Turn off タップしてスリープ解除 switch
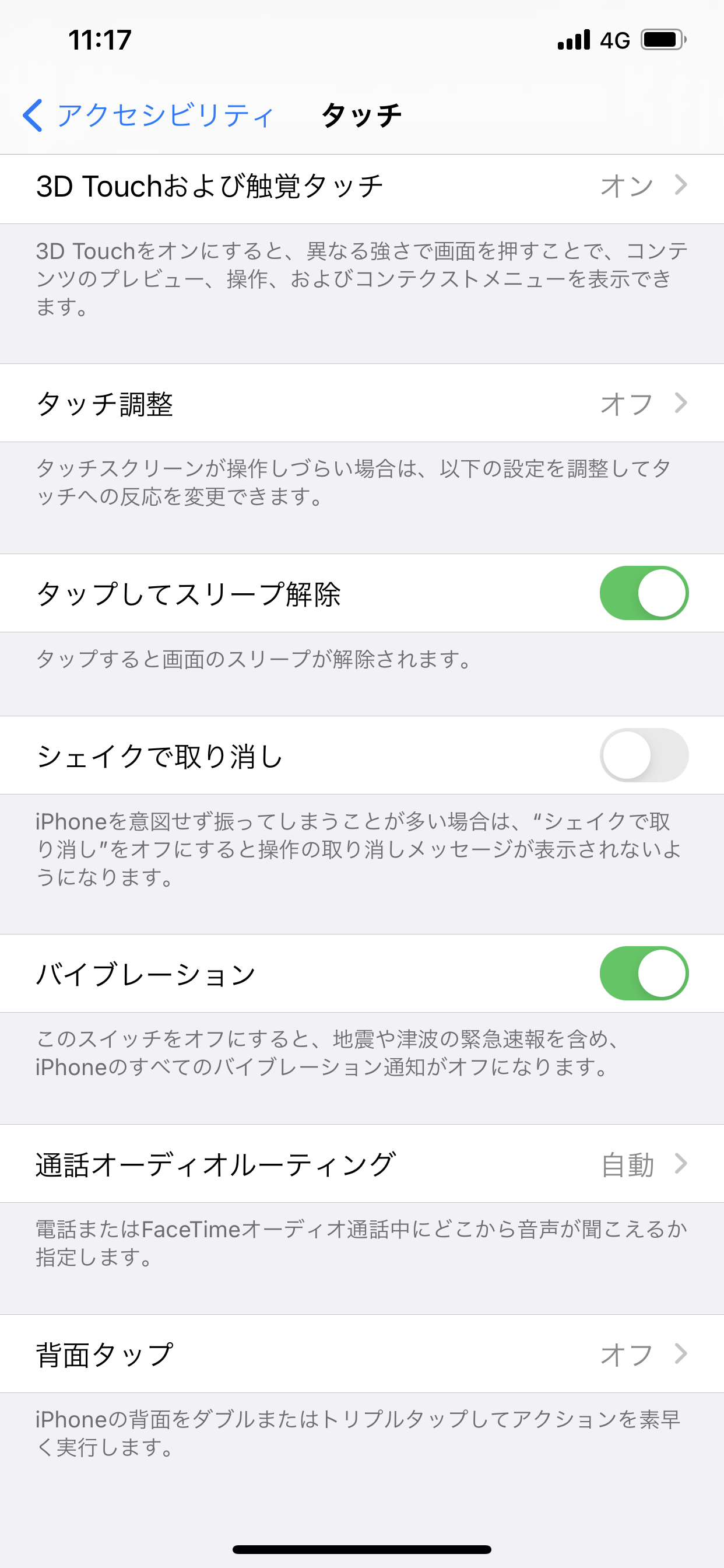 [644, 593]
